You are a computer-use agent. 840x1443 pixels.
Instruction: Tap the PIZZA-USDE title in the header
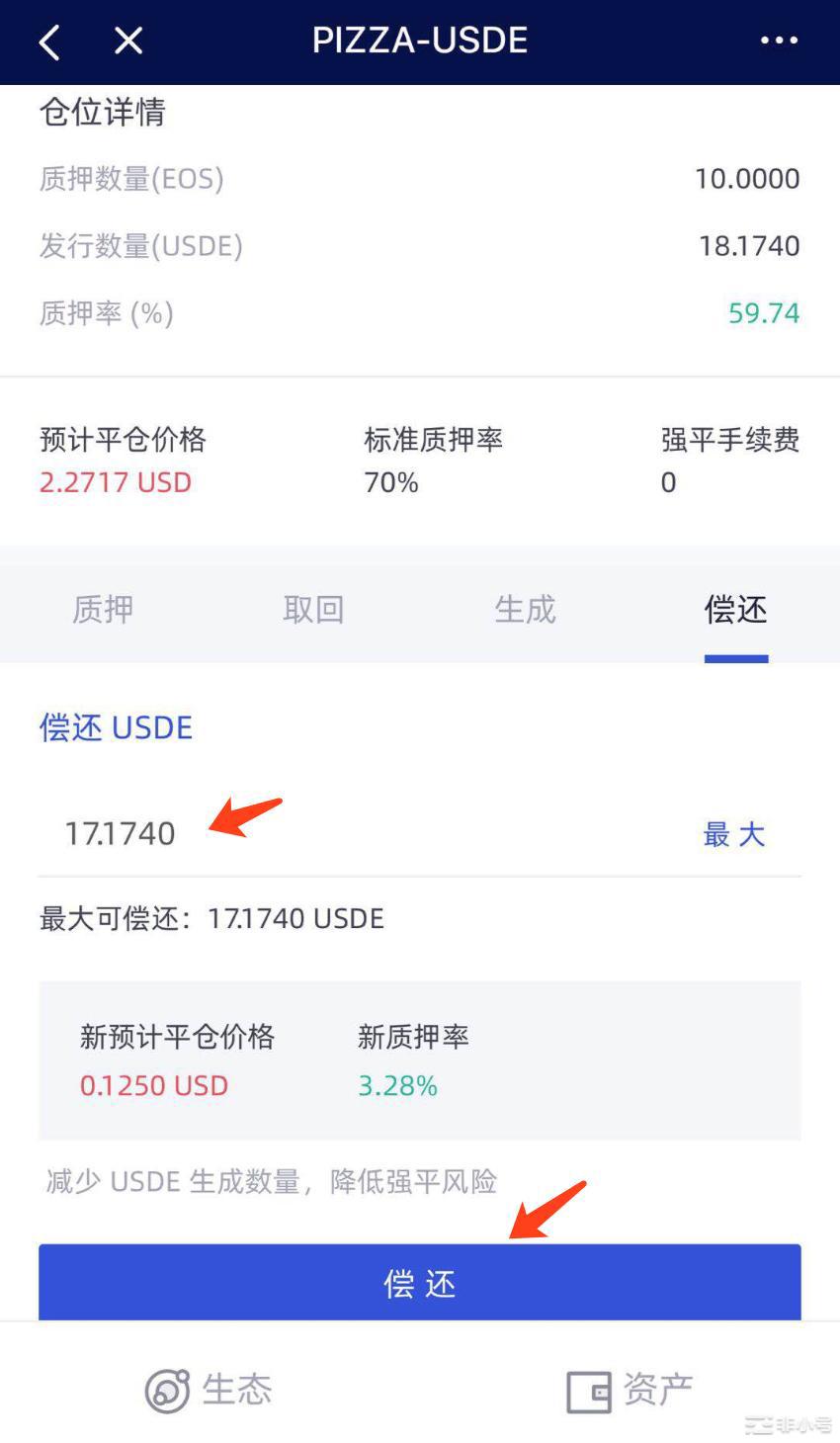coord(419,41)
